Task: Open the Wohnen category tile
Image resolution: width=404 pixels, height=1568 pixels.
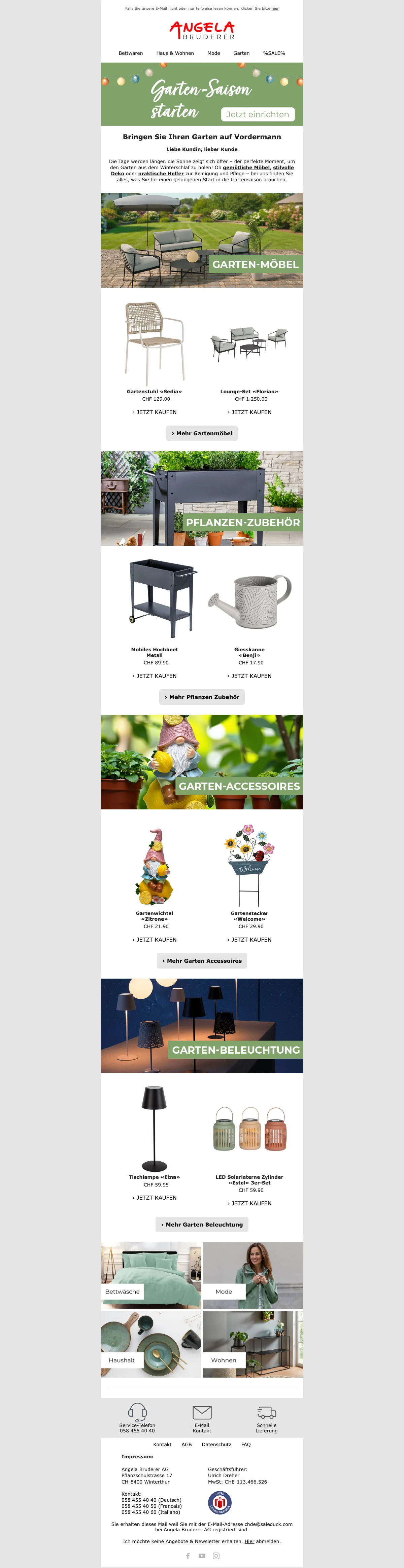Action: tap(252, 1344)
